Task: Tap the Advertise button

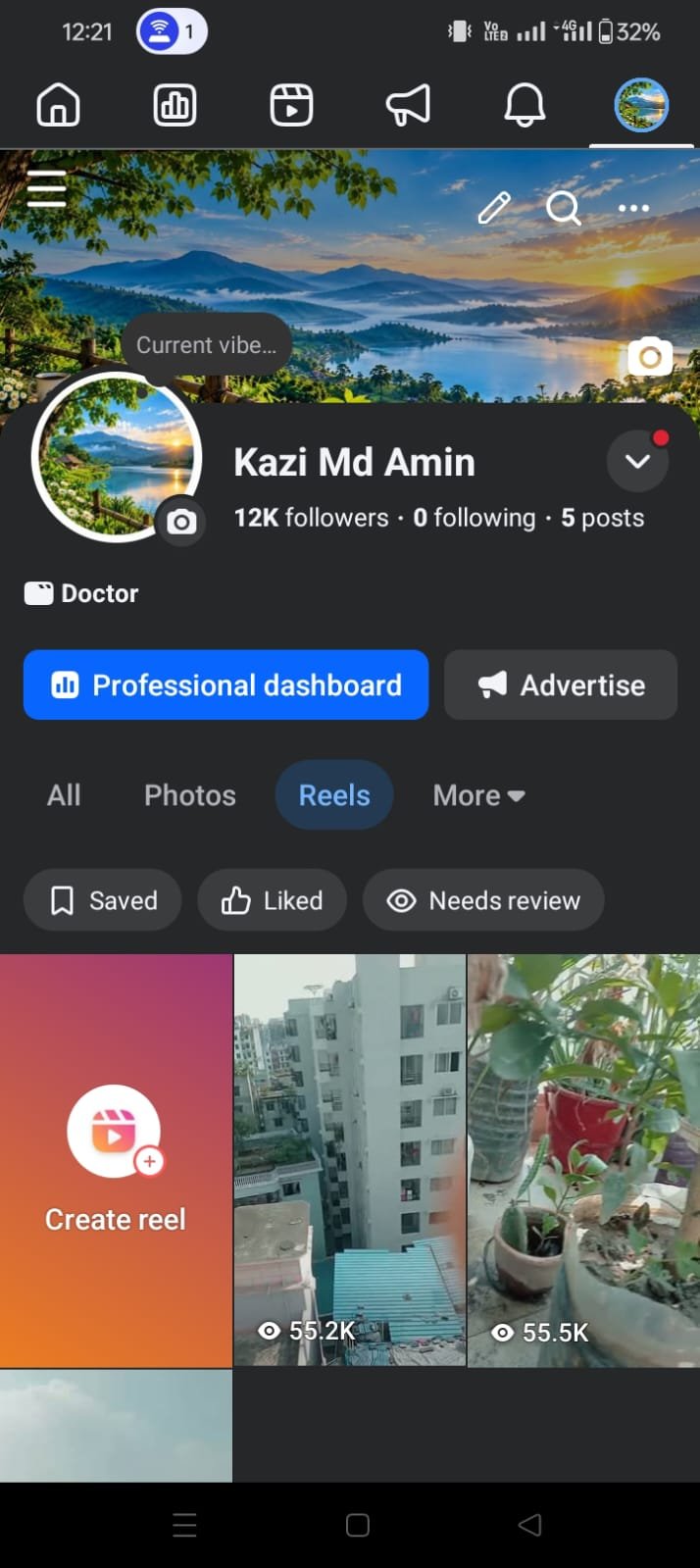Action: (561, 684)
